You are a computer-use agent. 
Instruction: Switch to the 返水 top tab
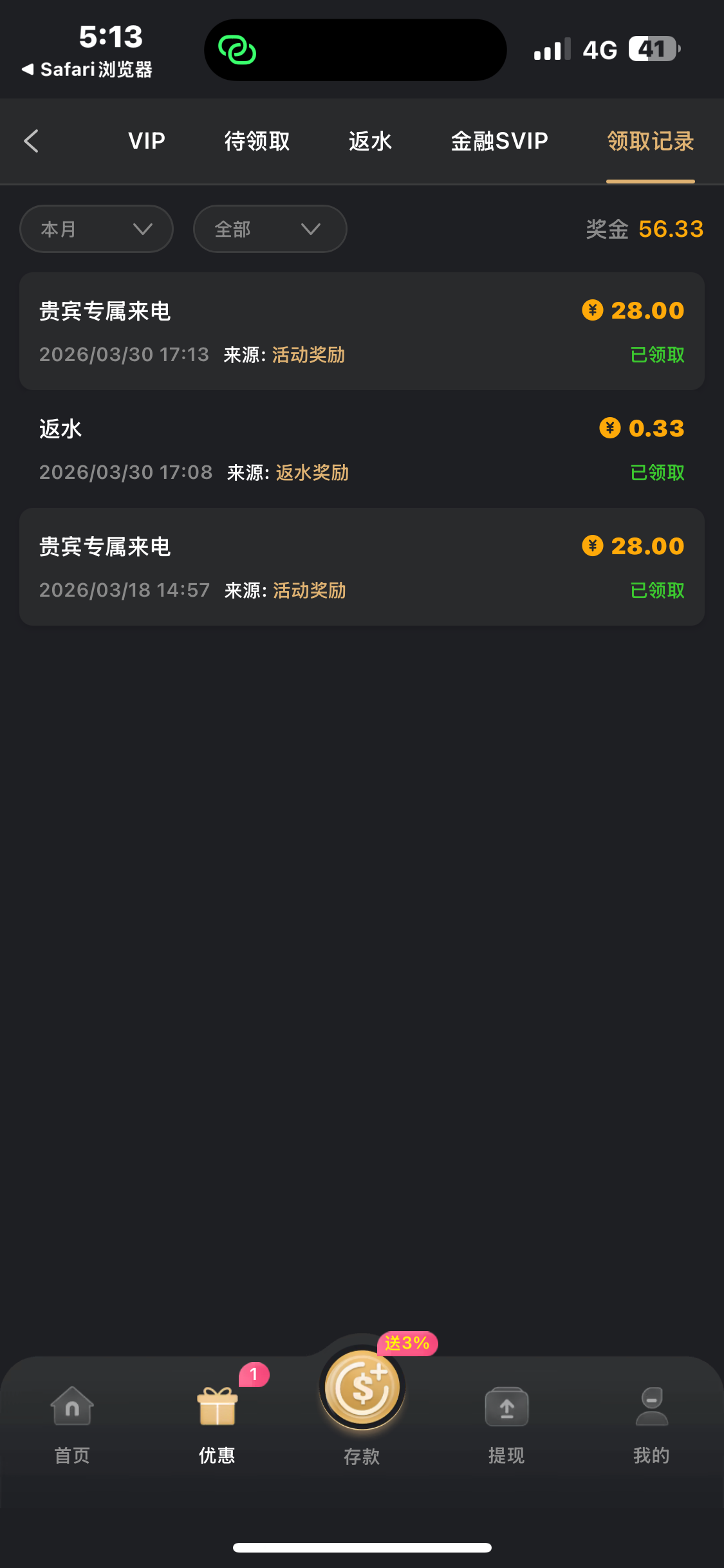point(370,141)
